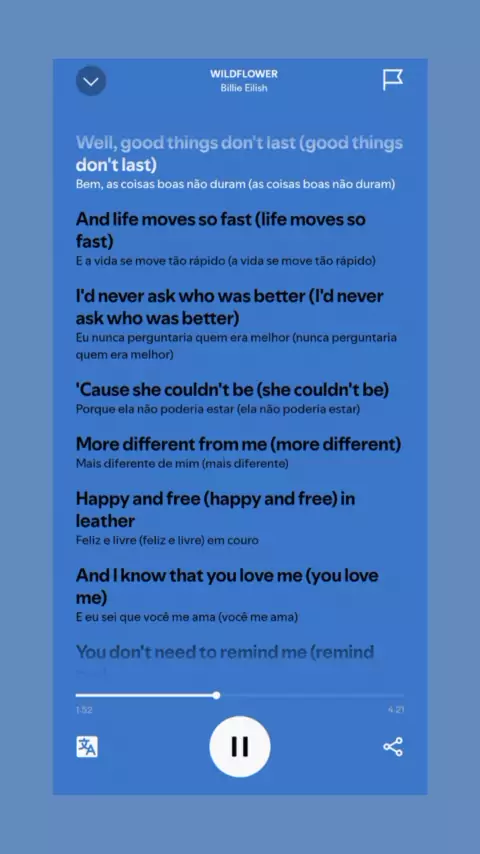Jump to the lyric line starting 'Happy and free'
The height and width of the screenshot is (854, 480).
tap(215, 509)
